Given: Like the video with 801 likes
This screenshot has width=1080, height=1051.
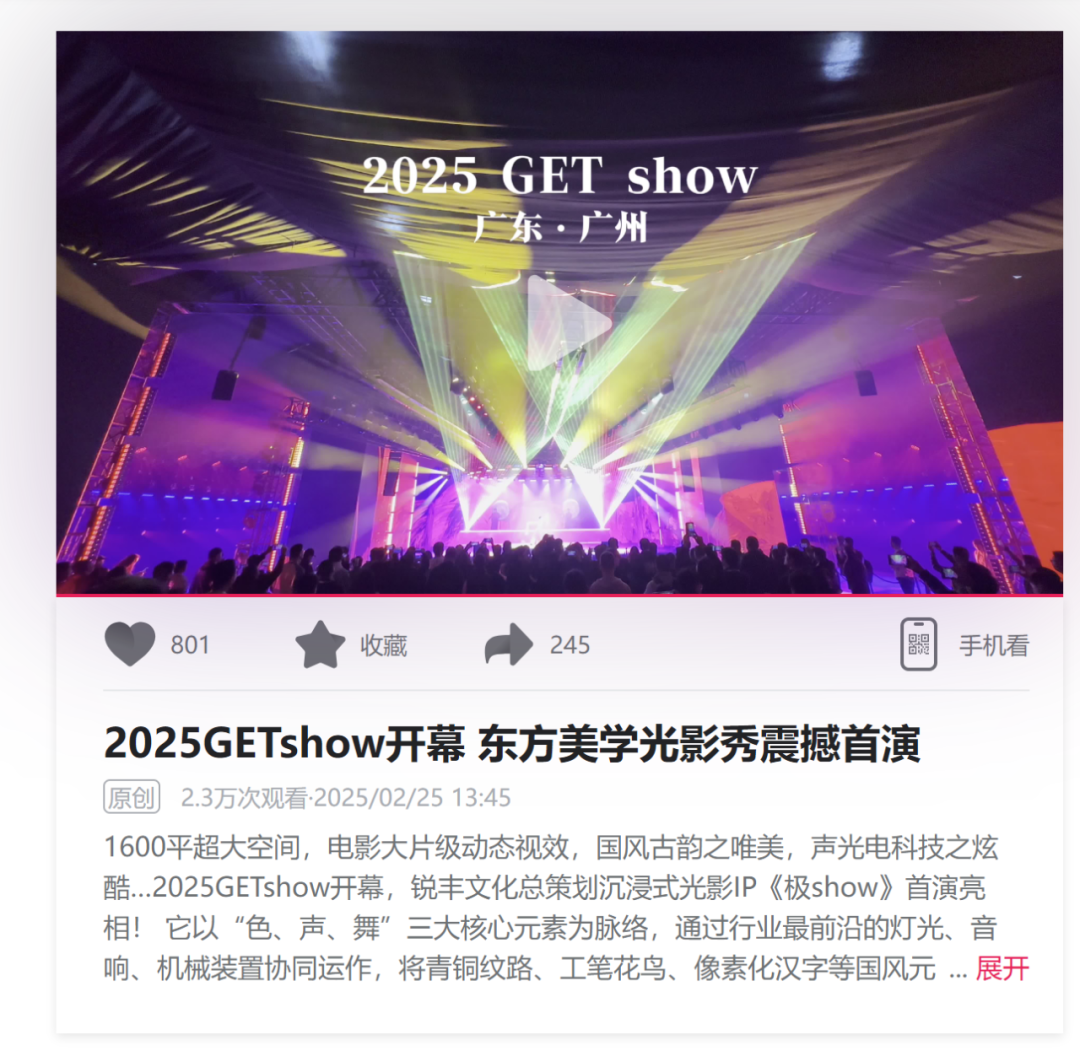Looking at the screenshot, I should (130, 644).
